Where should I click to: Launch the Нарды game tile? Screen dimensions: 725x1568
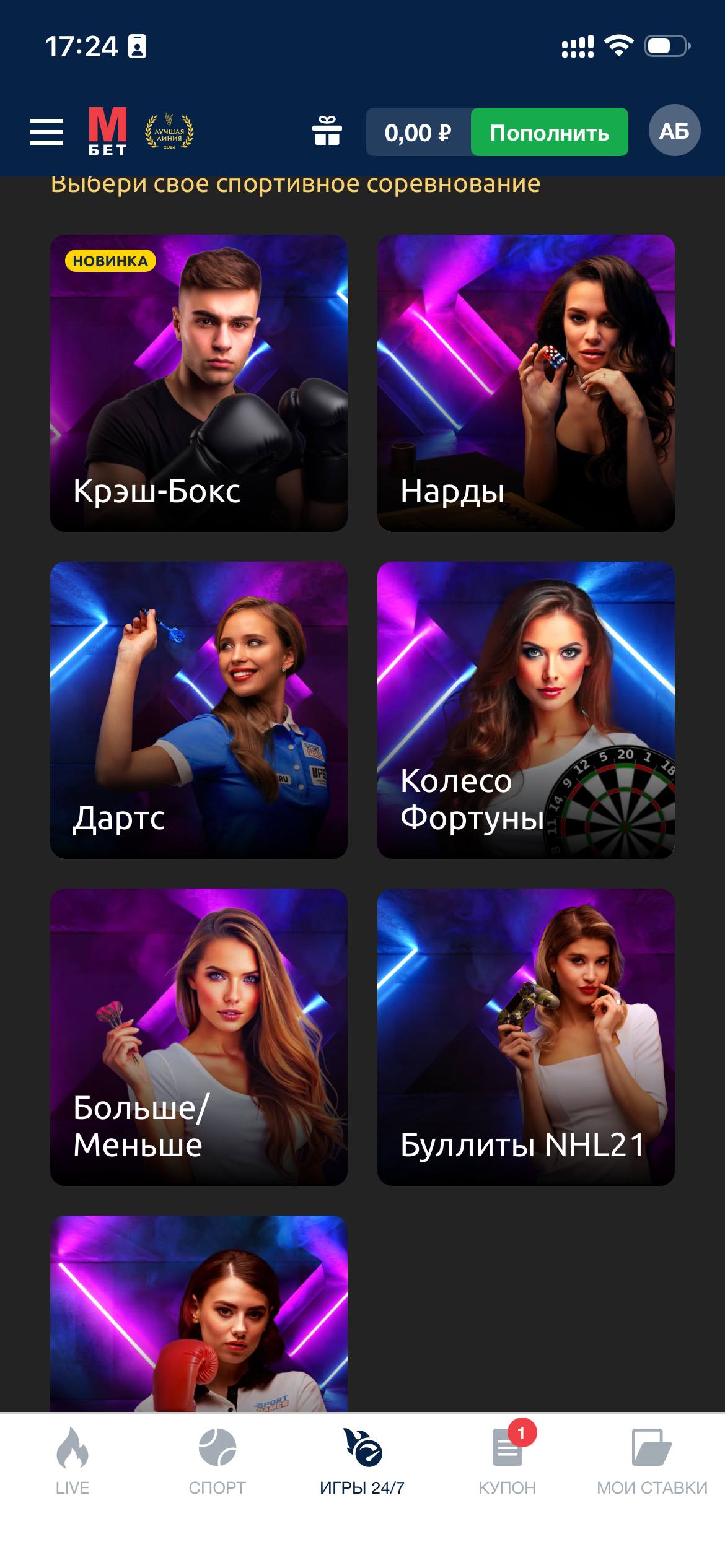click(x=525, y=383)
